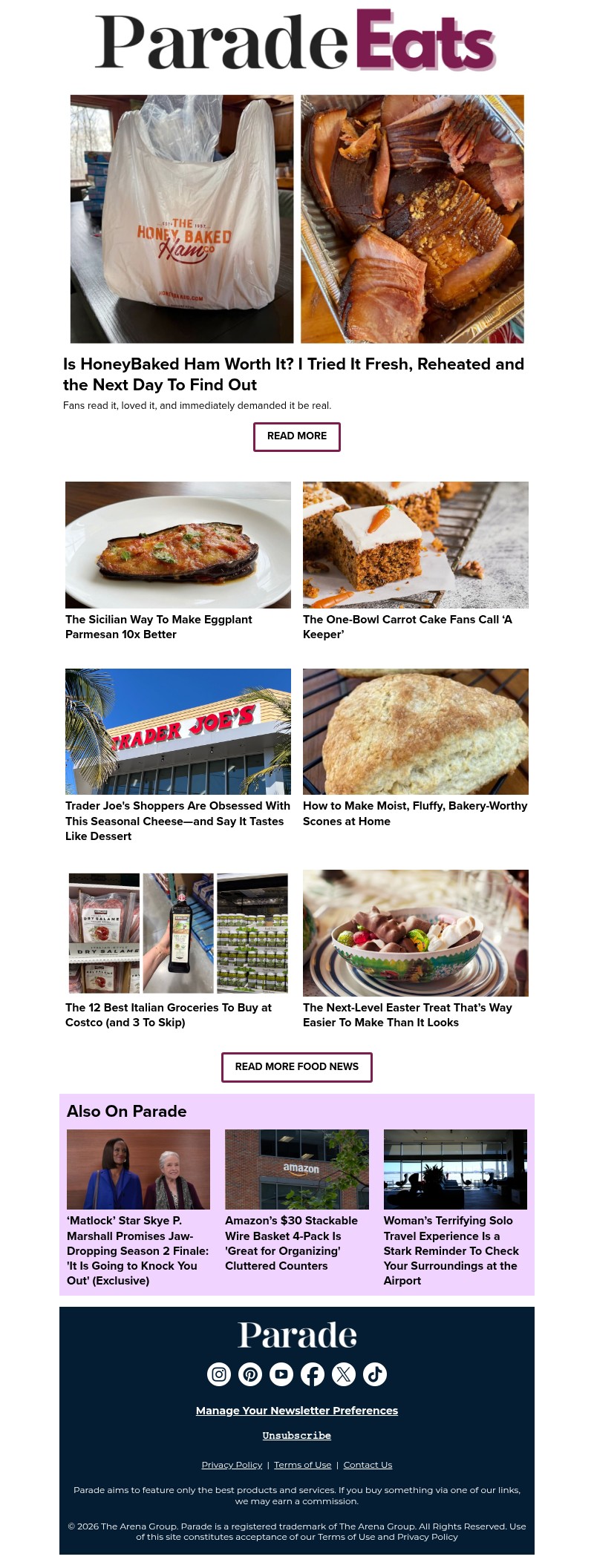The height and width of the screenshot is (1568, 594).
Task: Click the Contact Us link
Action: [368, 1464]
